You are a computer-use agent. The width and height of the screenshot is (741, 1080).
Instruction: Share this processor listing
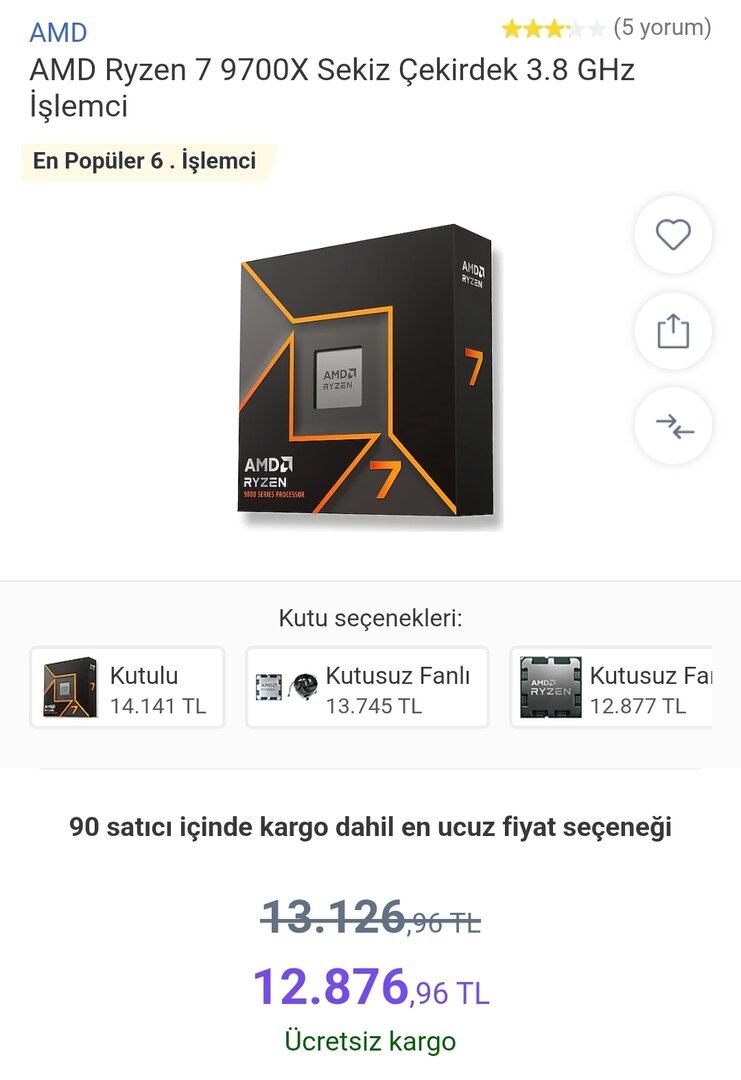pyautogui.click(x=673, y=331)
